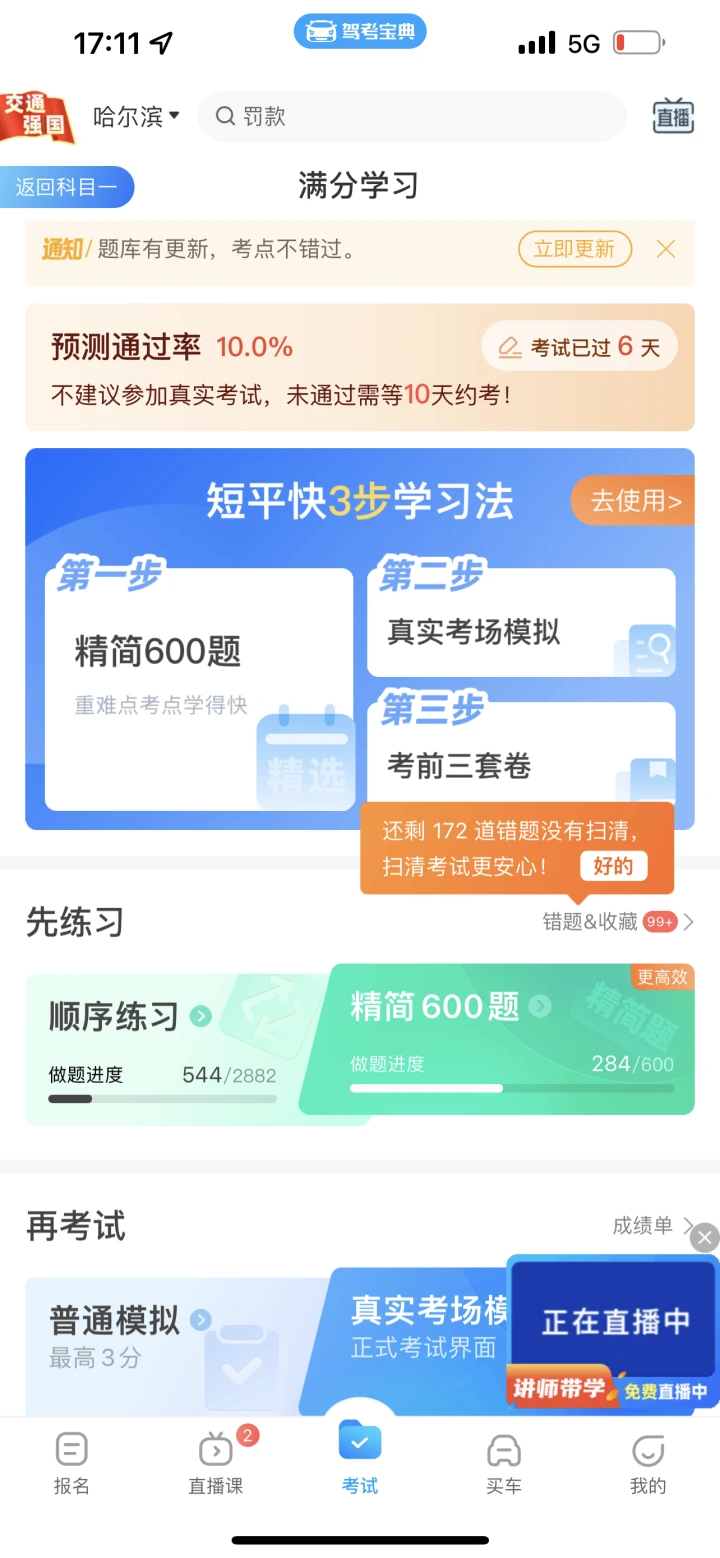Go back via 返回科目一
This screenshot has height=1558, width=720.
coord(67,187)
